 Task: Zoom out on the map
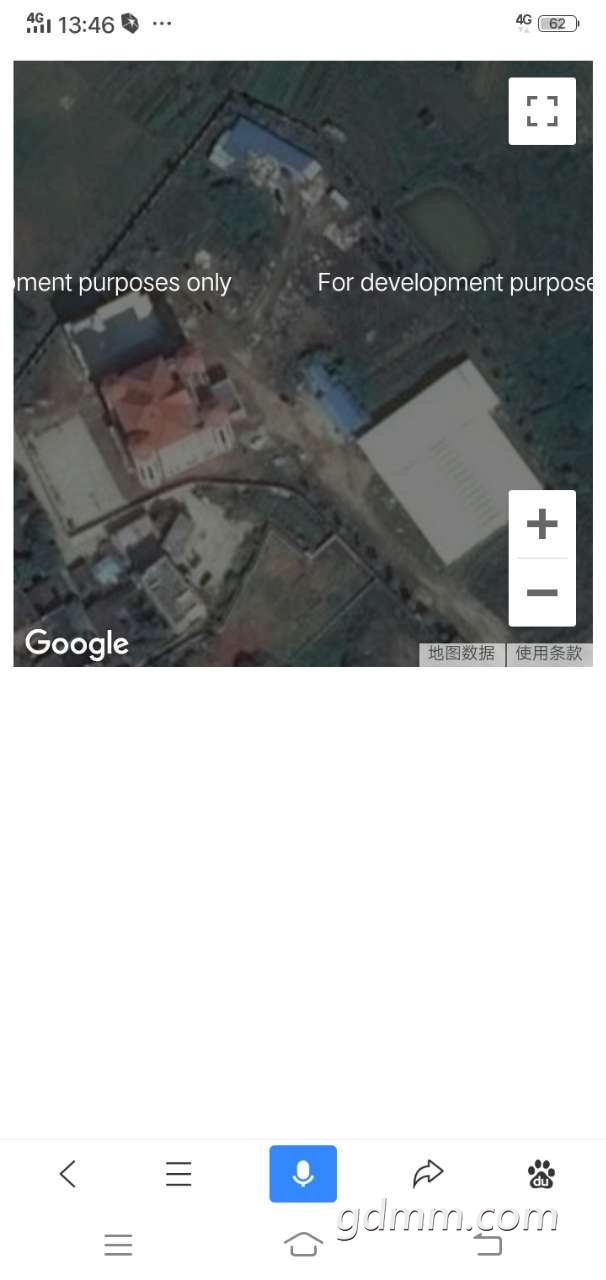[x=542, y=593]
